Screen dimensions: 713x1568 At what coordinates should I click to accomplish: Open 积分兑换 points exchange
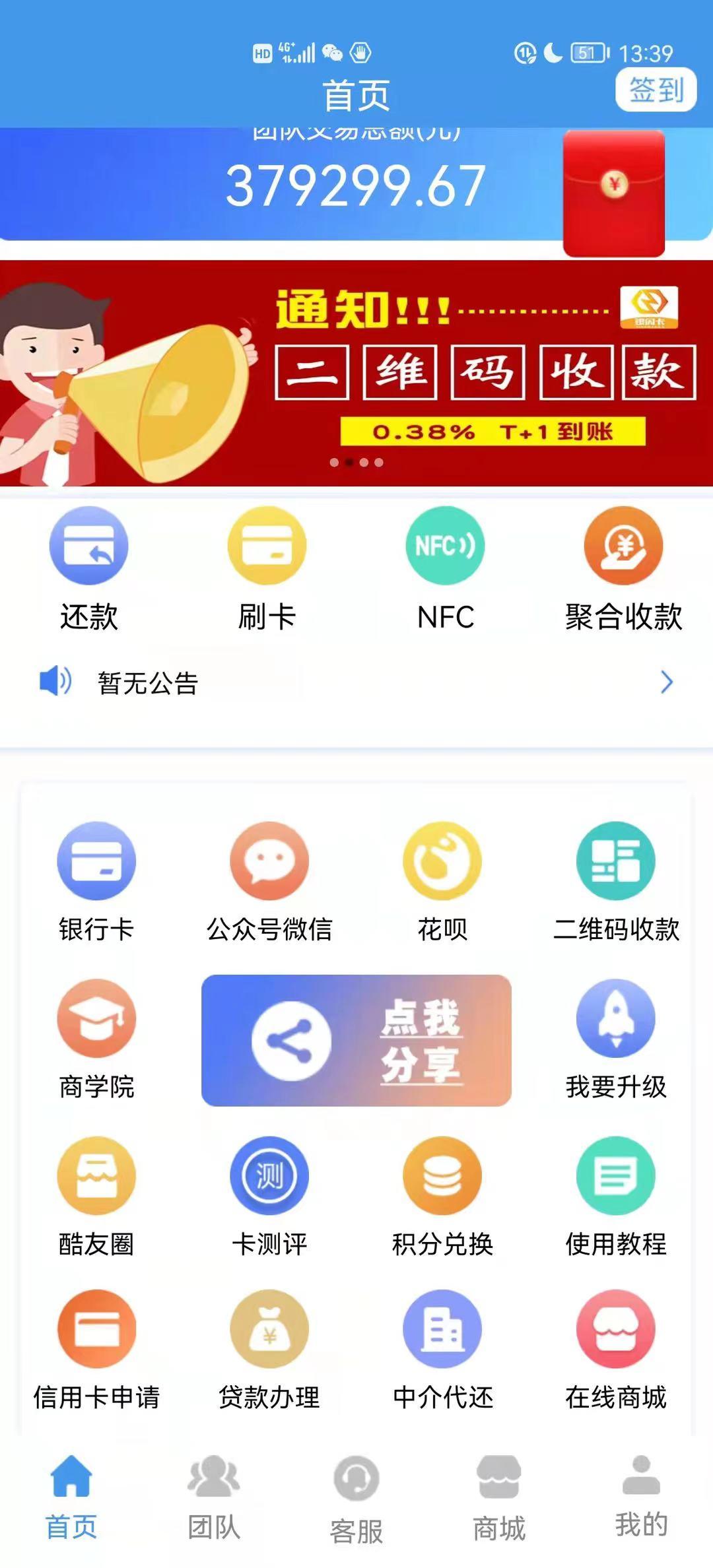pos(442,1195)
